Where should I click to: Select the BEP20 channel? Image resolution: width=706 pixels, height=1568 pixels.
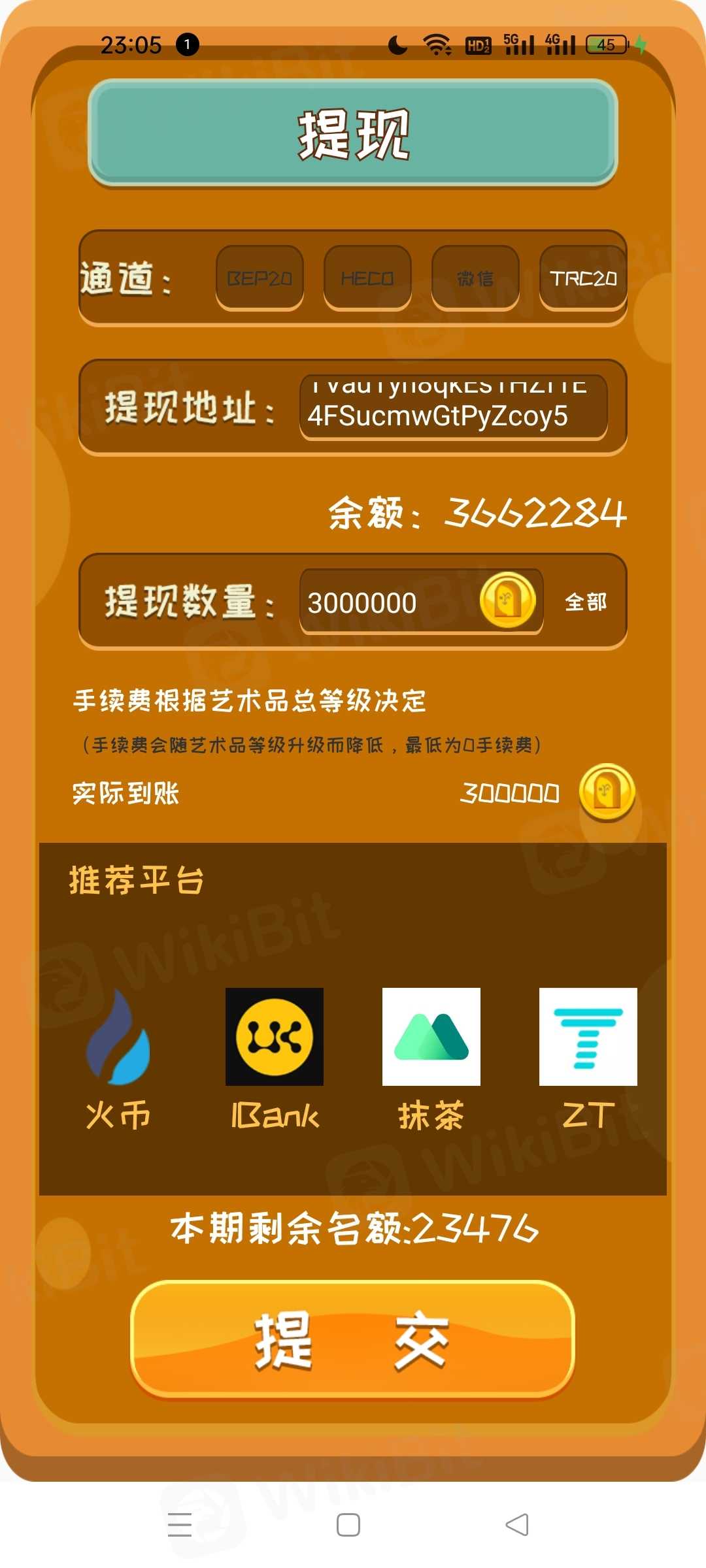point(260,278)
